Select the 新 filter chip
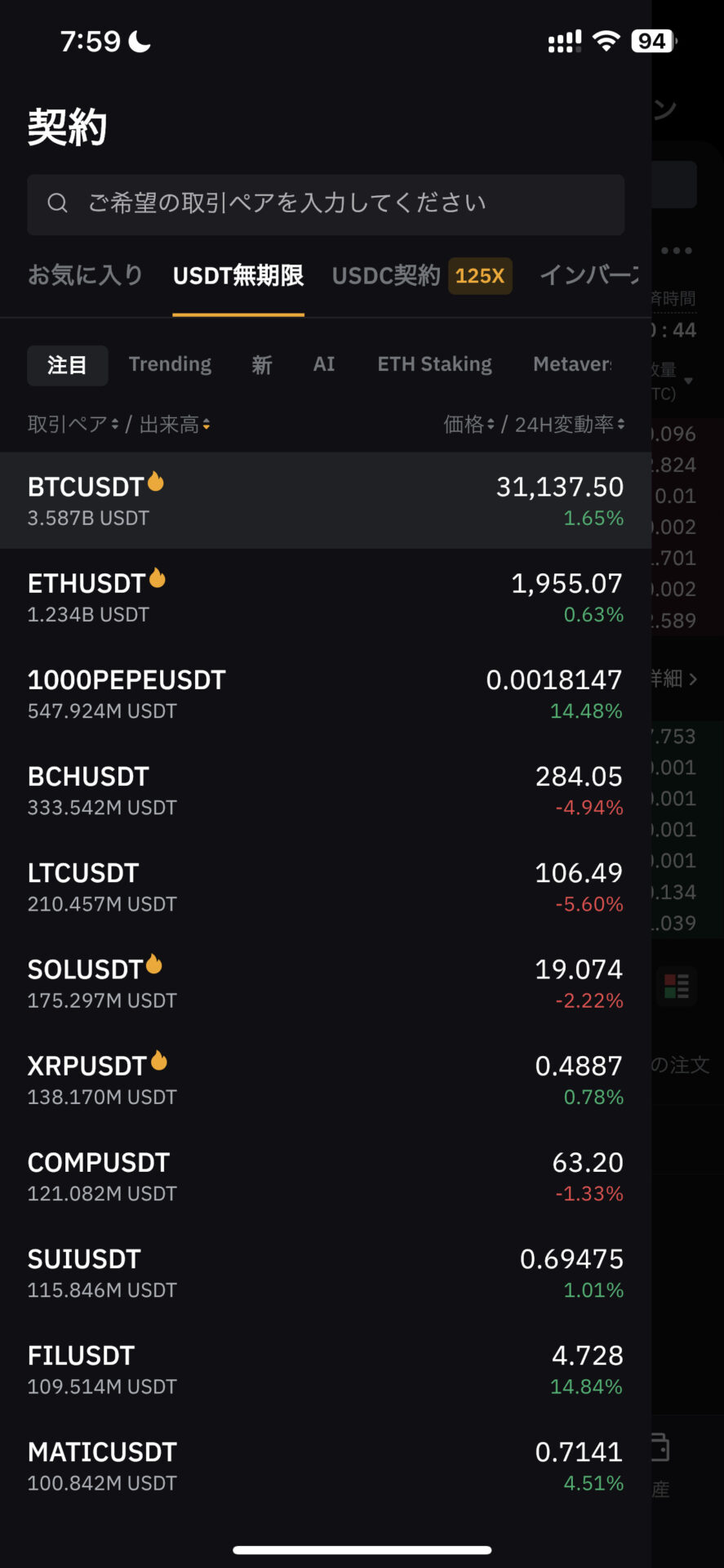 click(262, 364)
